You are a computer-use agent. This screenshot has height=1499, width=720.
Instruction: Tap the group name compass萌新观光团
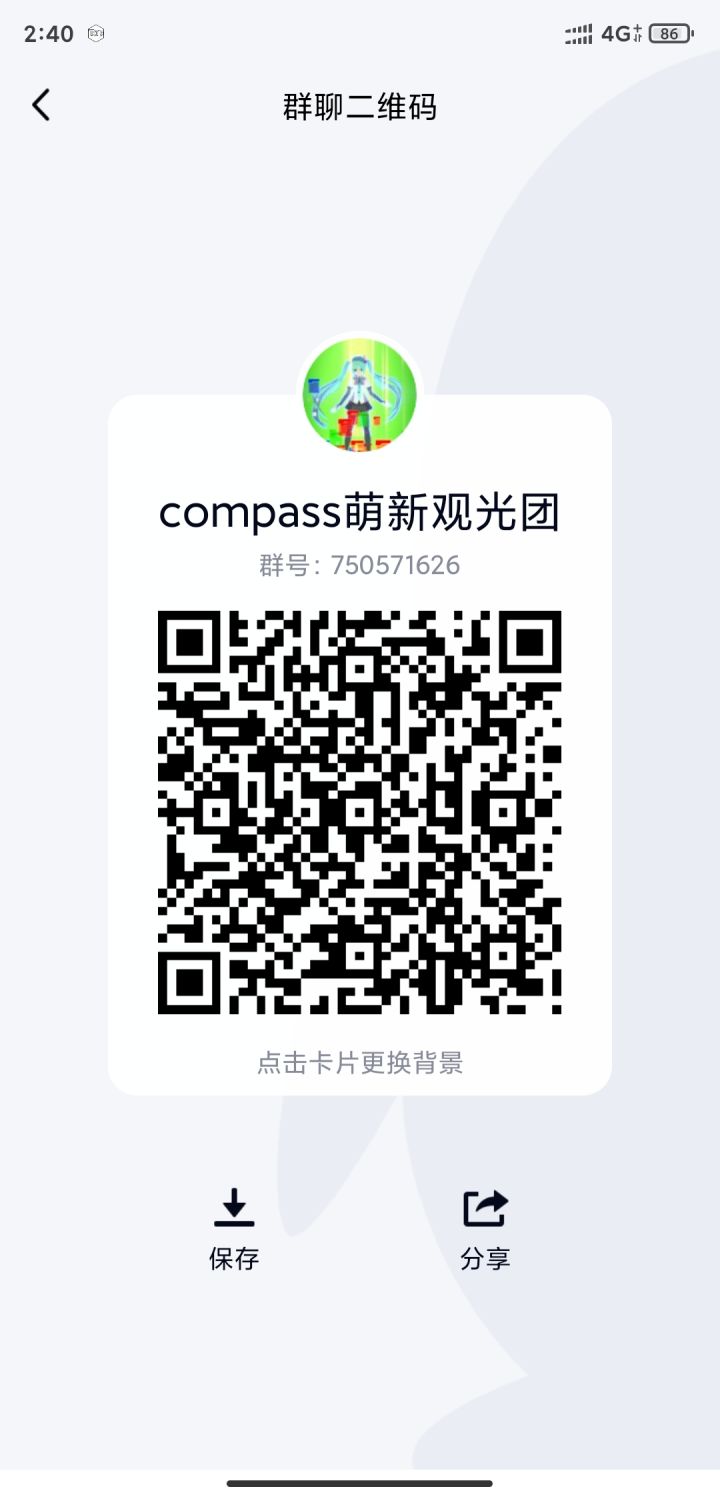pyautogui.click(x=362, y=511)
